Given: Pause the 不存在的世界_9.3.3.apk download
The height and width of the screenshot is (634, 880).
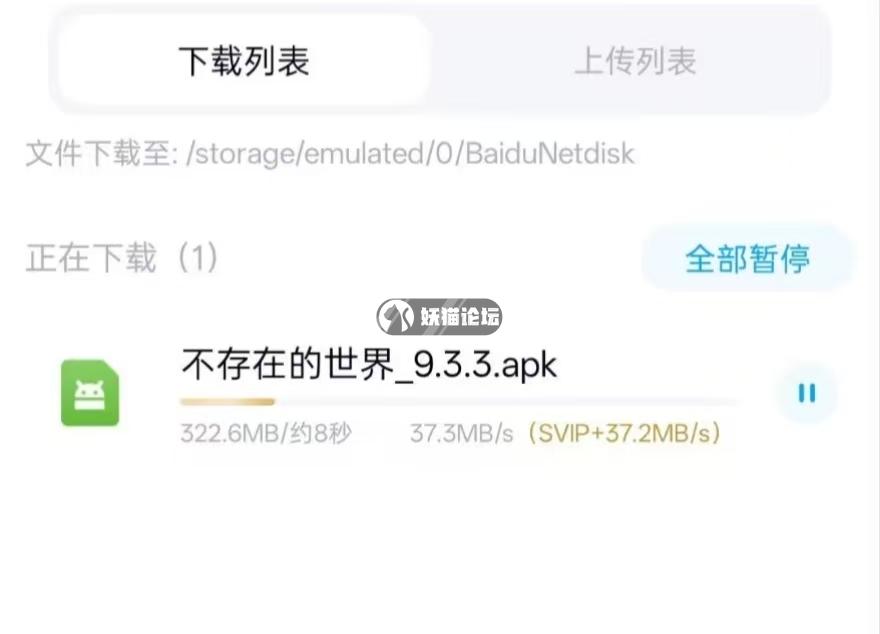Looking at the screenshot, I should (x=806, y=393).
